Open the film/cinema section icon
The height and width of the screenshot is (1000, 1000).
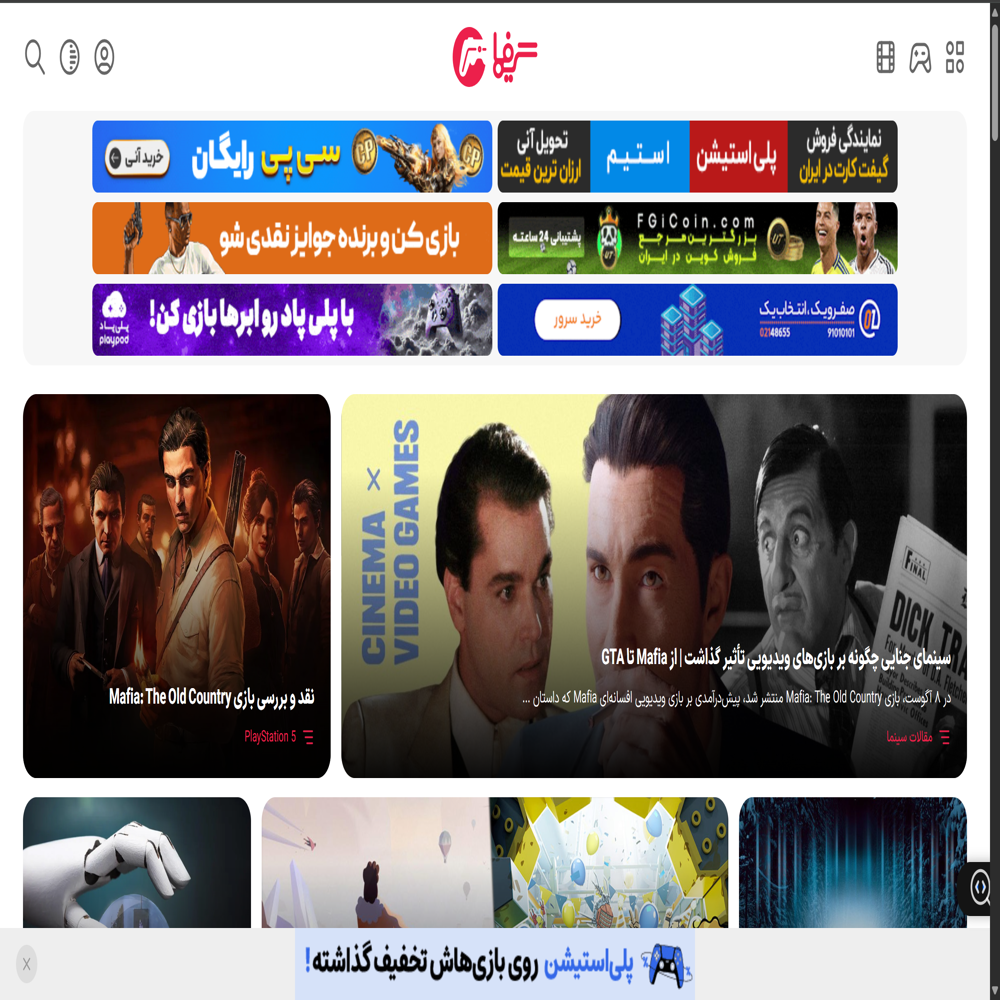pyautogui.click(x=885, y=57)
